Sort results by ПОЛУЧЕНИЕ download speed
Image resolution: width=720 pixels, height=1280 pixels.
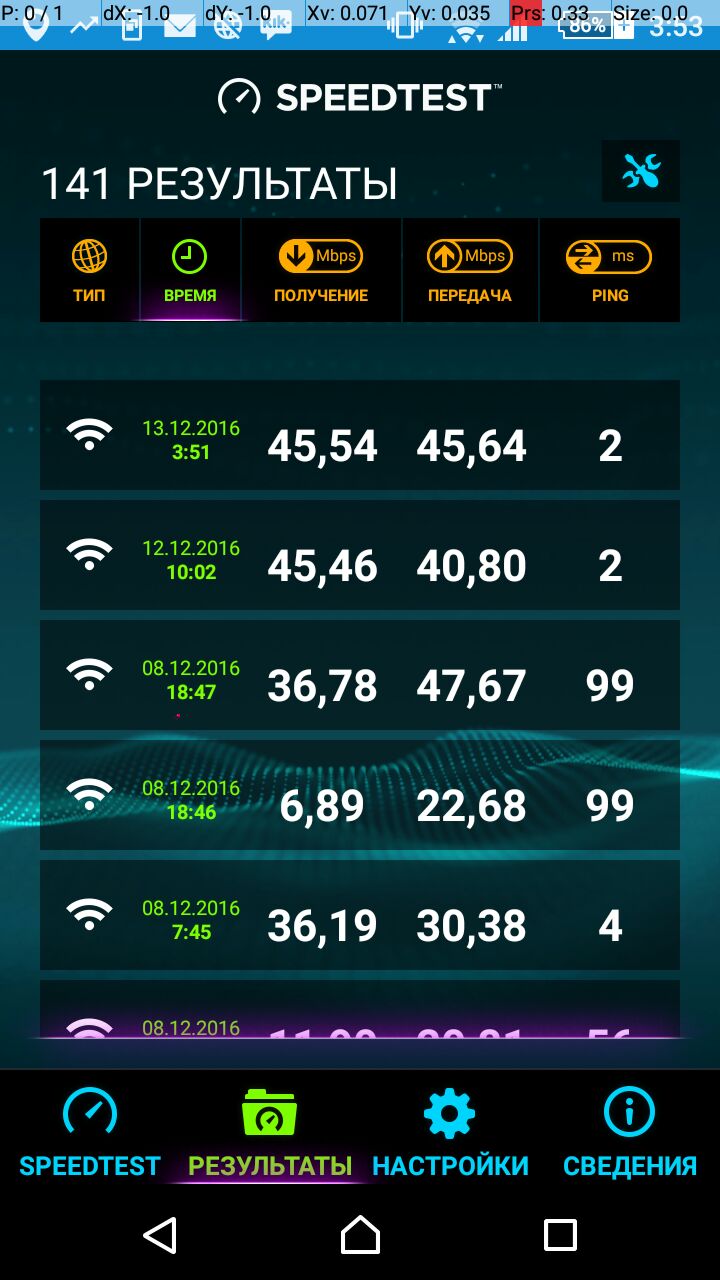321,271
